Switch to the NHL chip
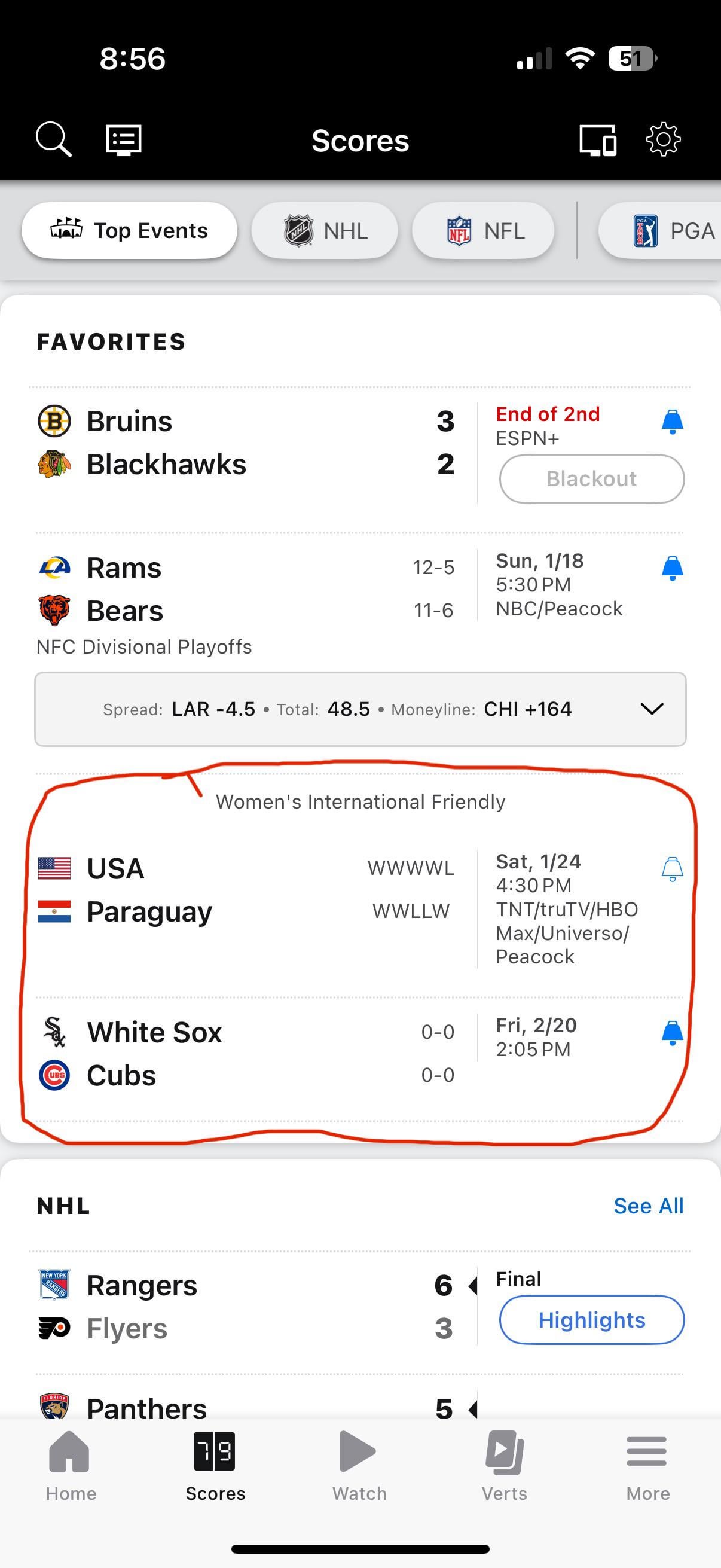Screen dimensions: 721x1568 click(x=325, y=231)
